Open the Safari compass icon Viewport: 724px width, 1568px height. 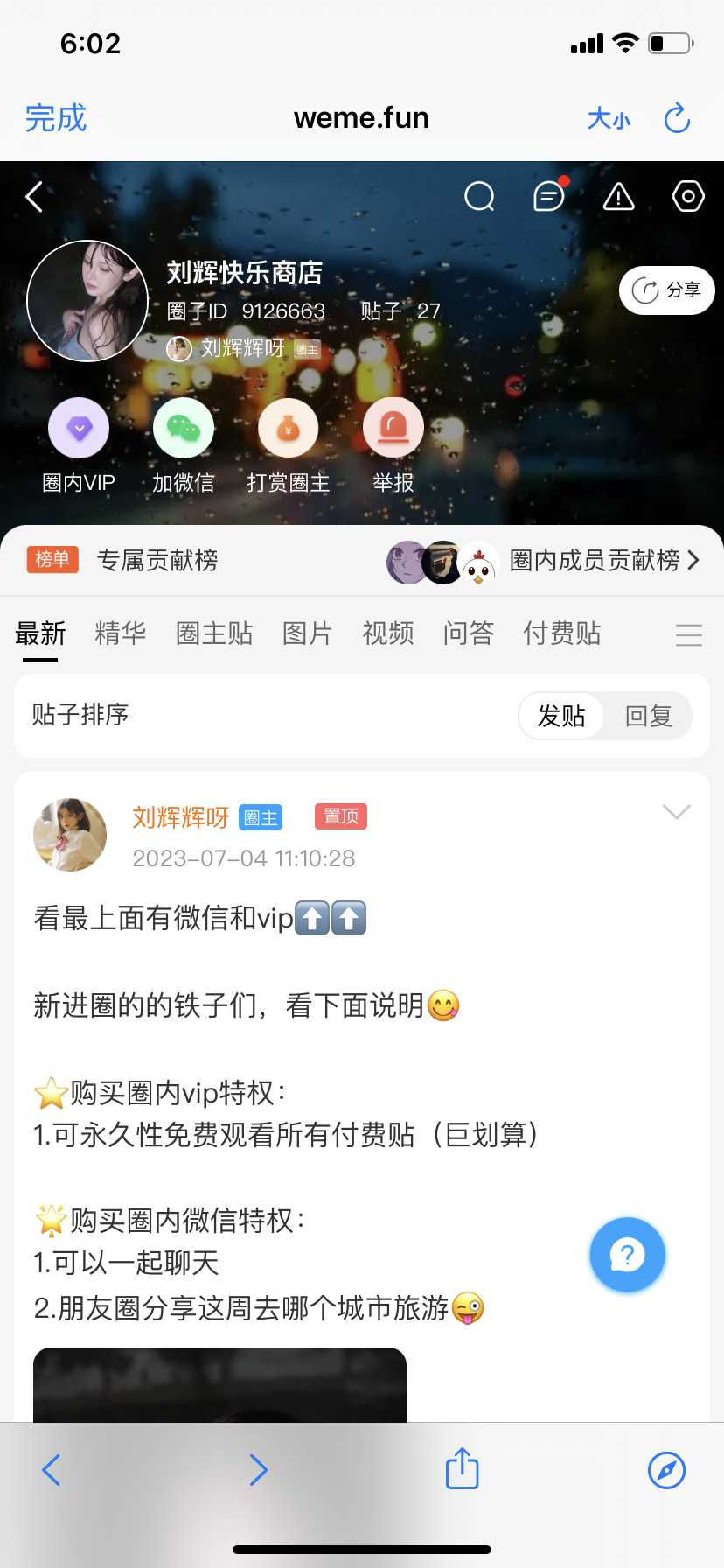coord(666,1470)
